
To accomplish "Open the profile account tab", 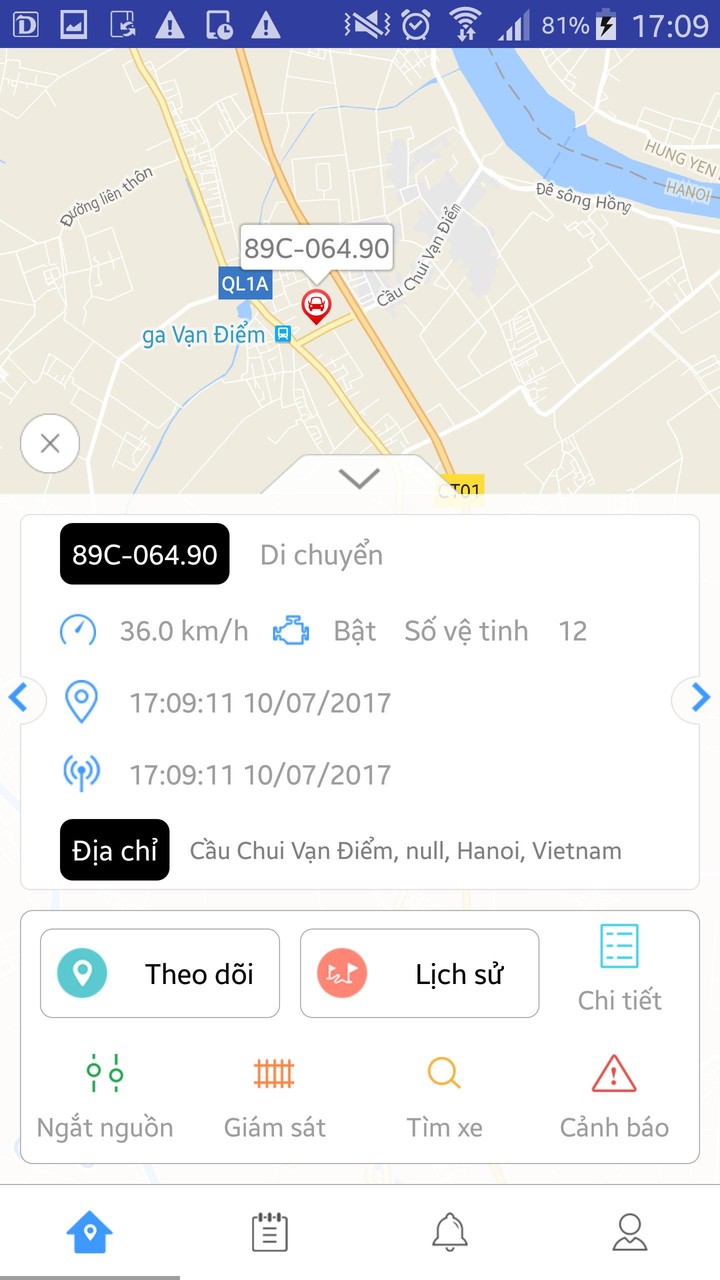I will point(630,1232).
